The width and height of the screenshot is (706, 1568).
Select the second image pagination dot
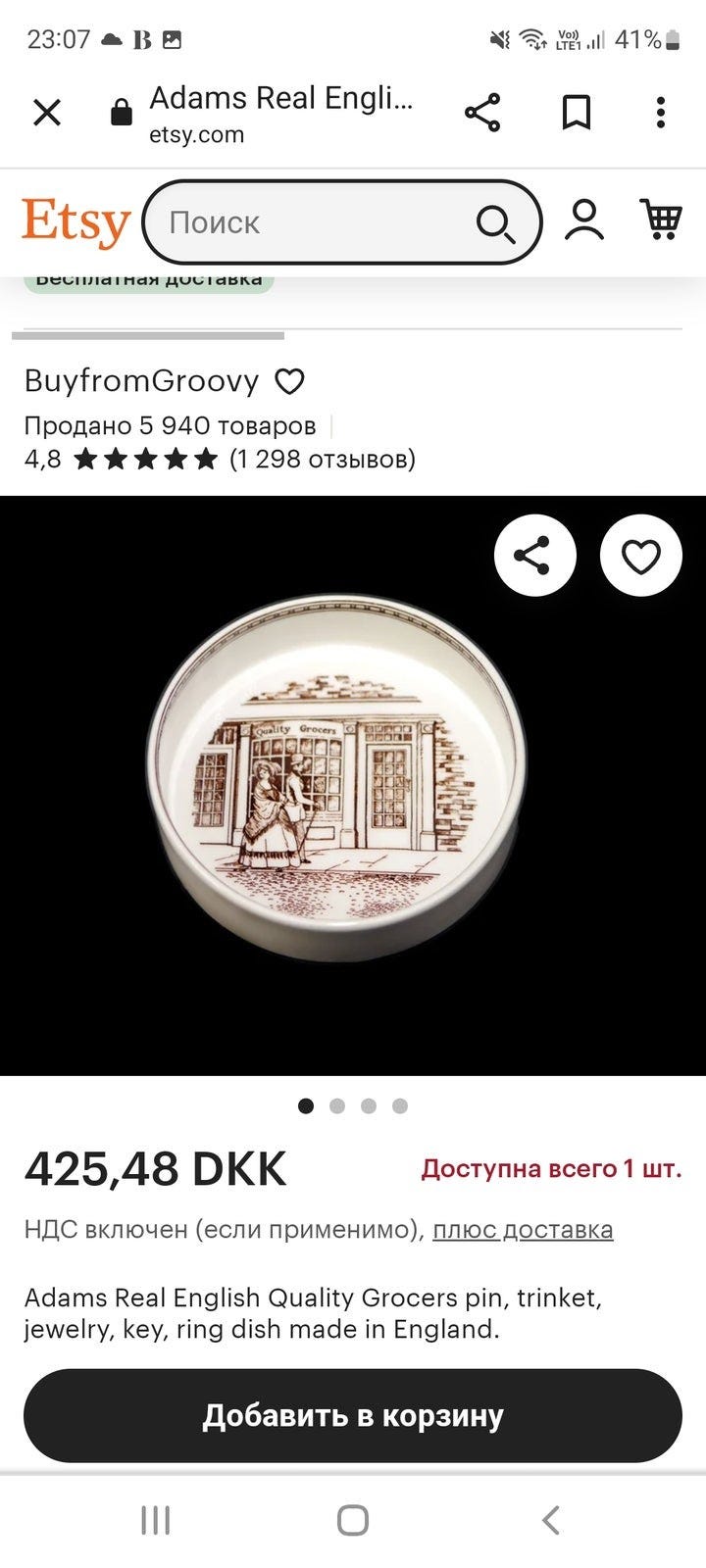(x=337, y=1105)
